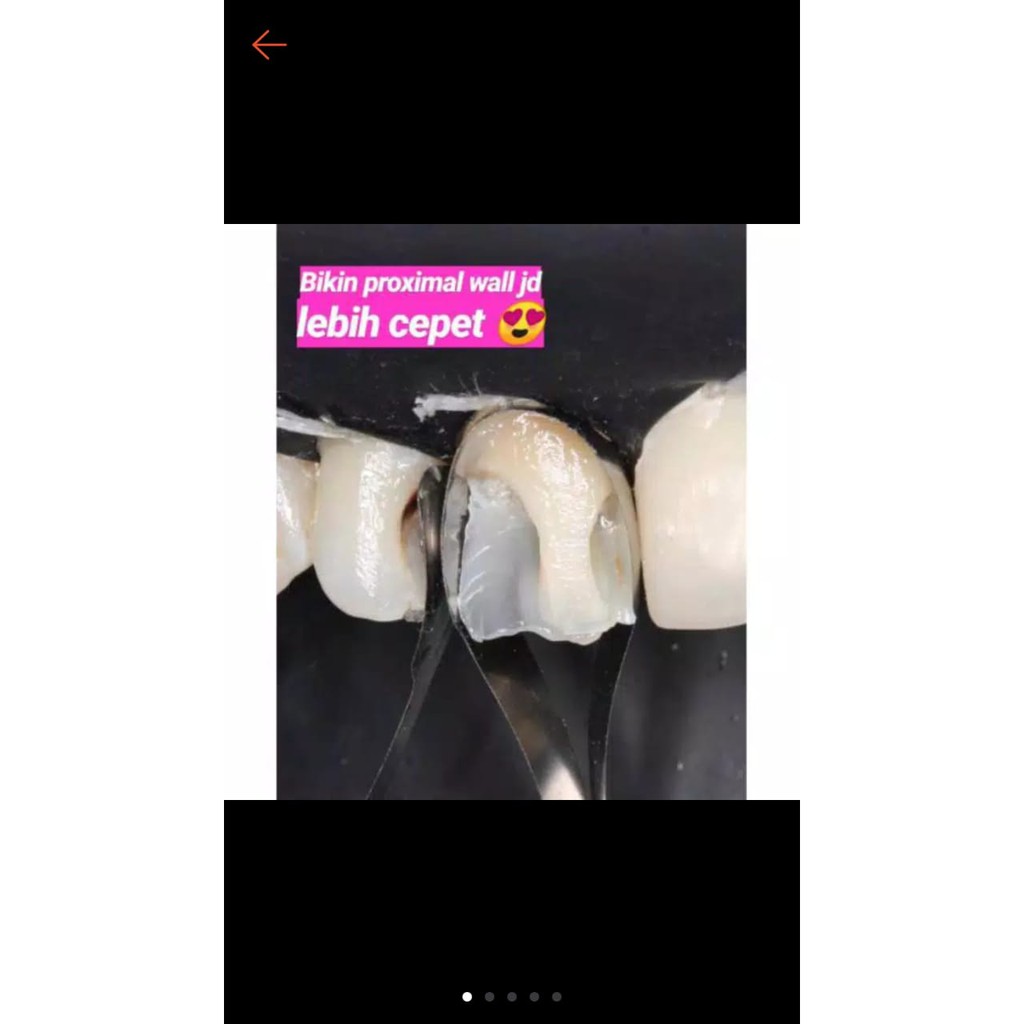Tap the orange back arrow
The width and height of the screenshot is (1024, 1024).
pyautogui.click(x=269, y=45)
